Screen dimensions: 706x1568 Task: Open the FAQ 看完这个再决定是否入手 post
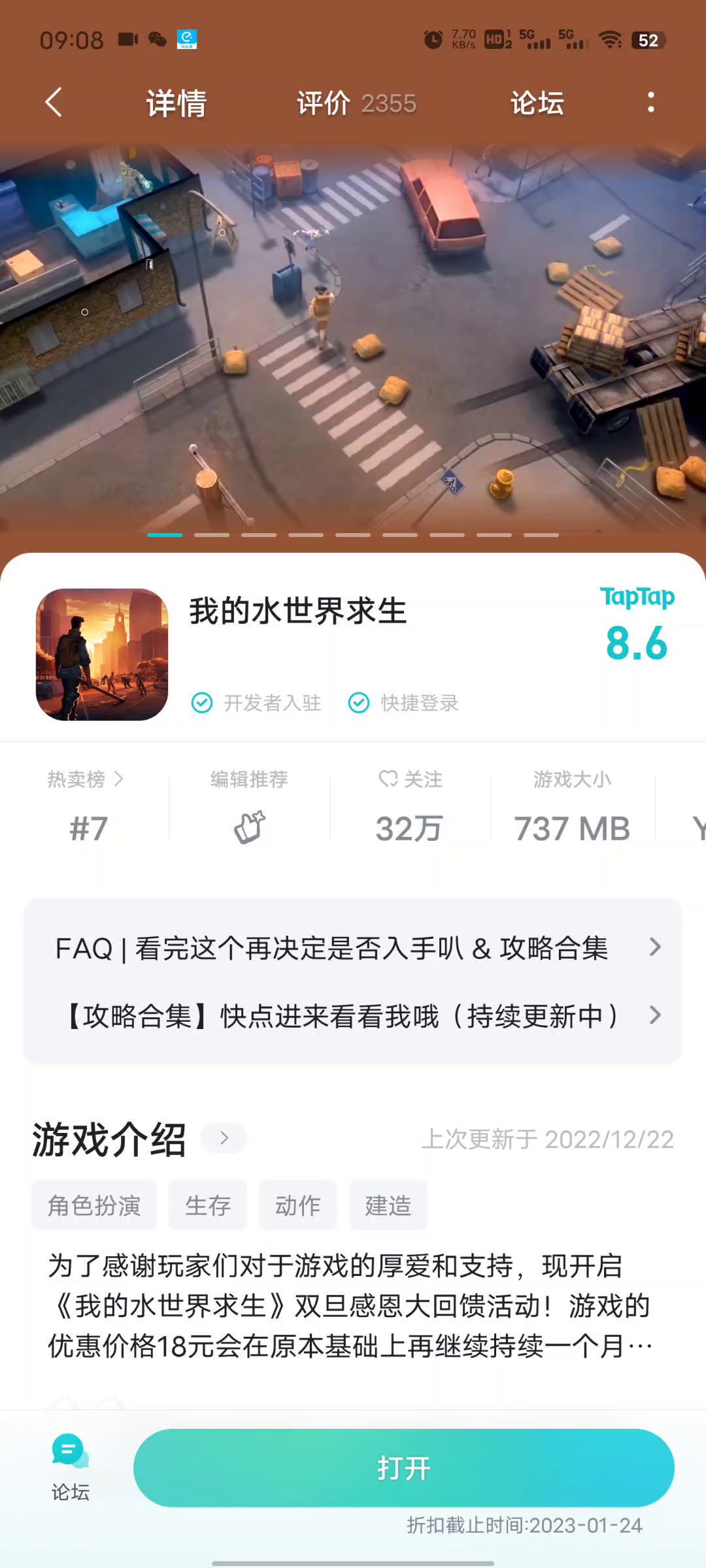[353, 948]
